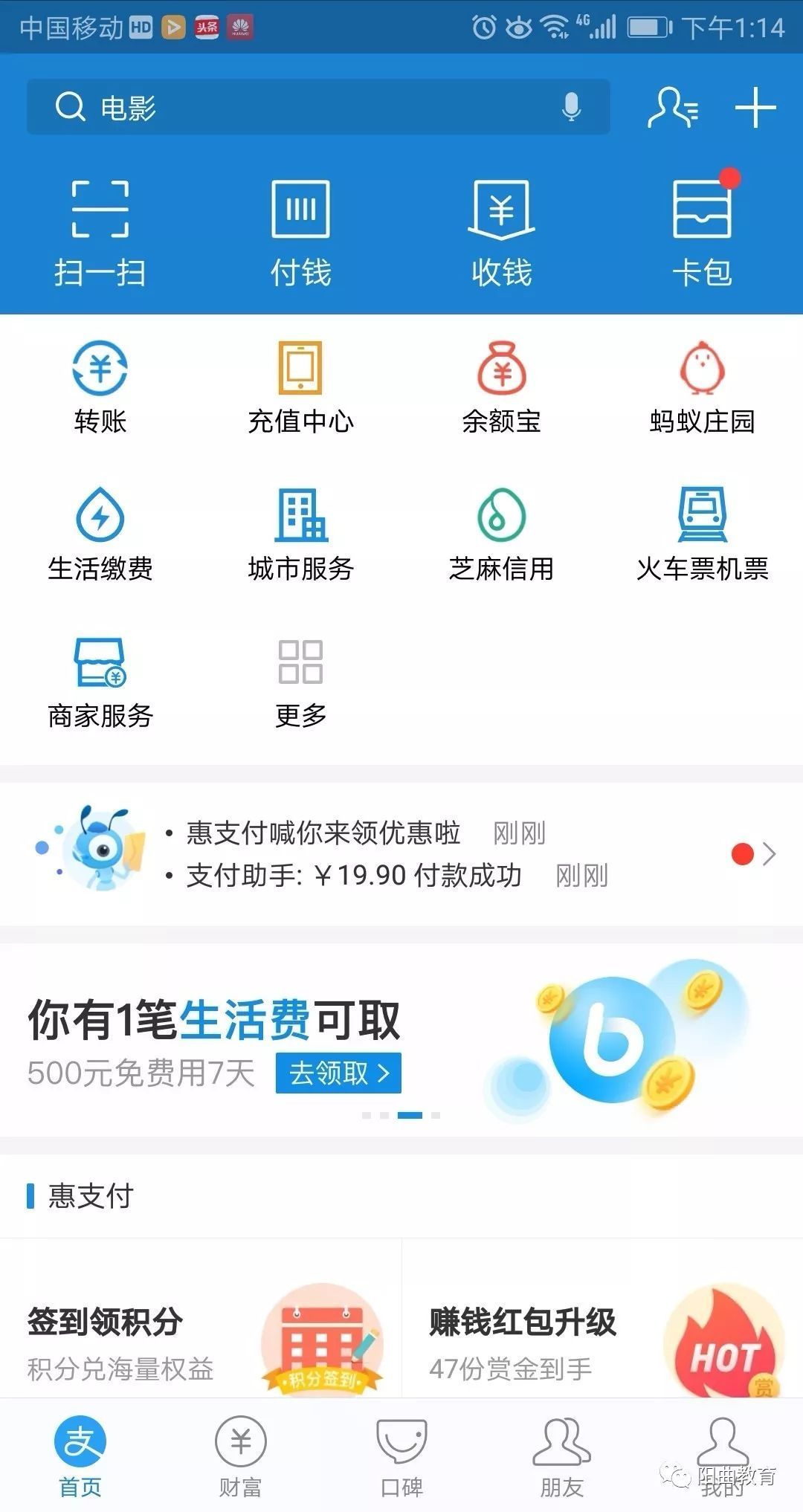Open the plus menu in the top bar
The width and height of the screenshot is (803, 1512).
point(755,107)
